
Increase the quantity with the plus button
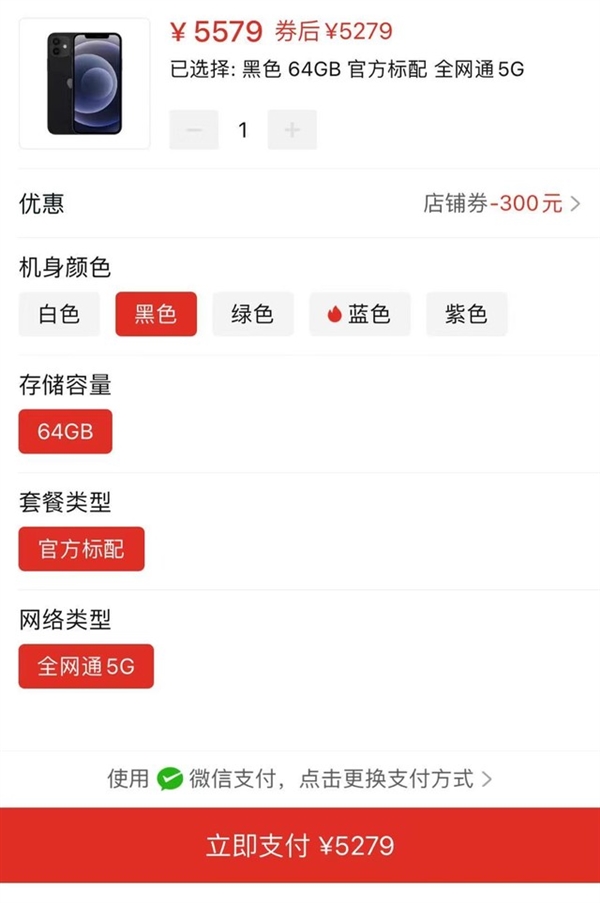(x=292, y=130)
